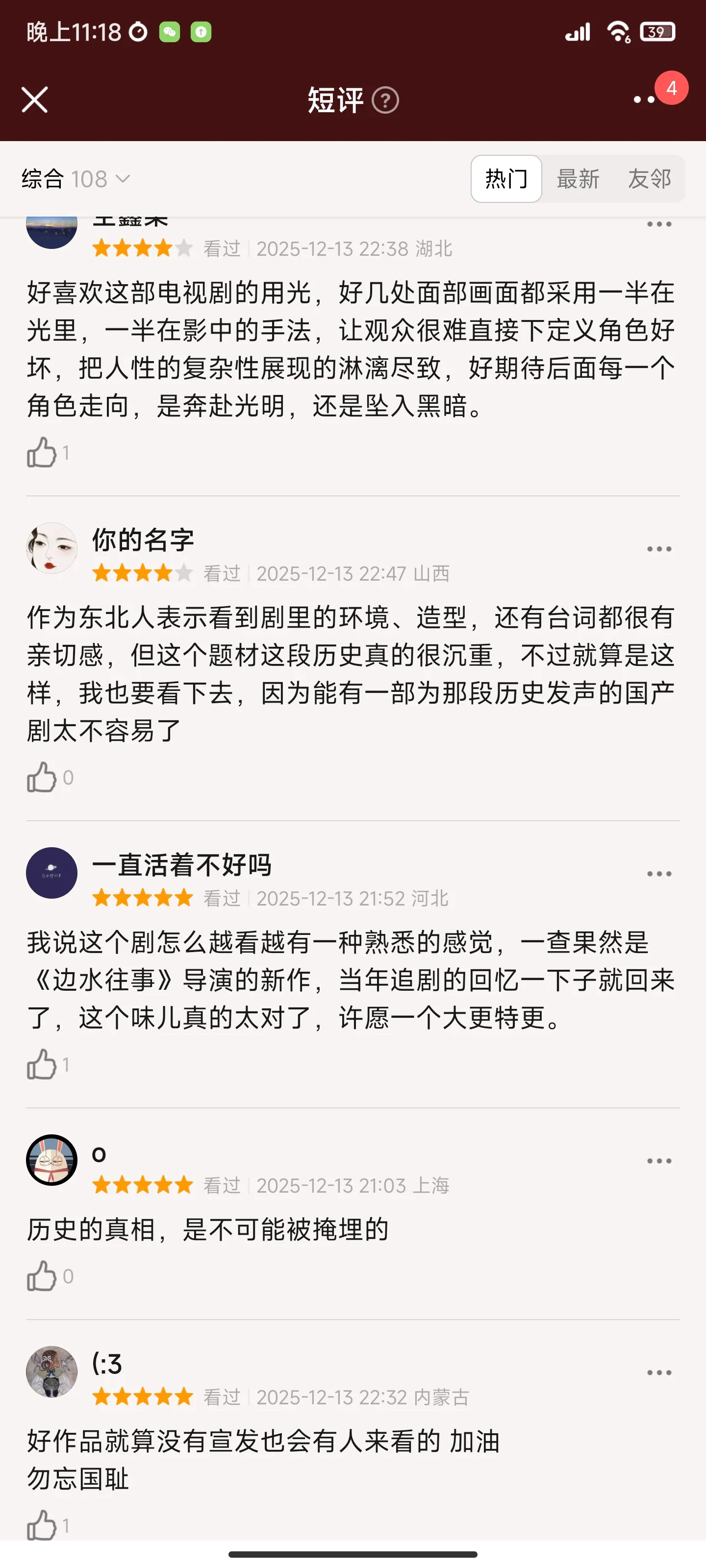Open more options for the 历史的真相 review
This screenshot has height=1568, width=706.
(x=659, y=1161)
